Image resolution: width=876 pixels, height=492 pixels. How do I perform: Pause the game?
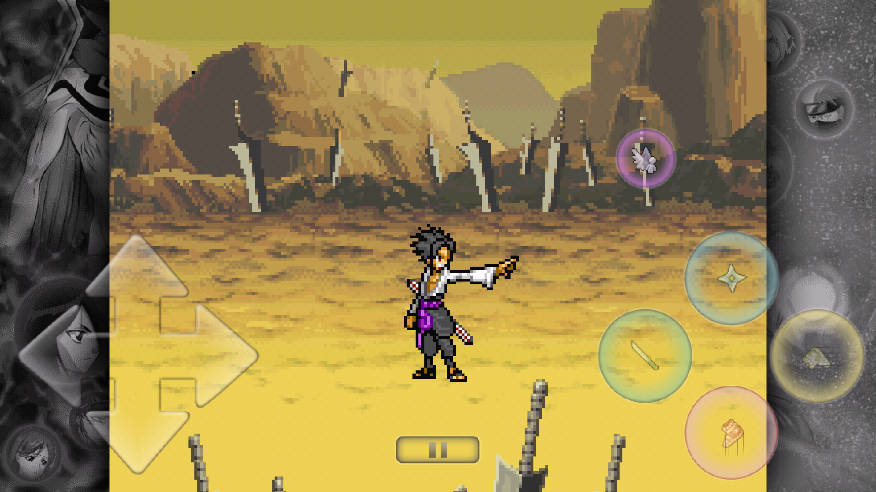tap(437, 449)
